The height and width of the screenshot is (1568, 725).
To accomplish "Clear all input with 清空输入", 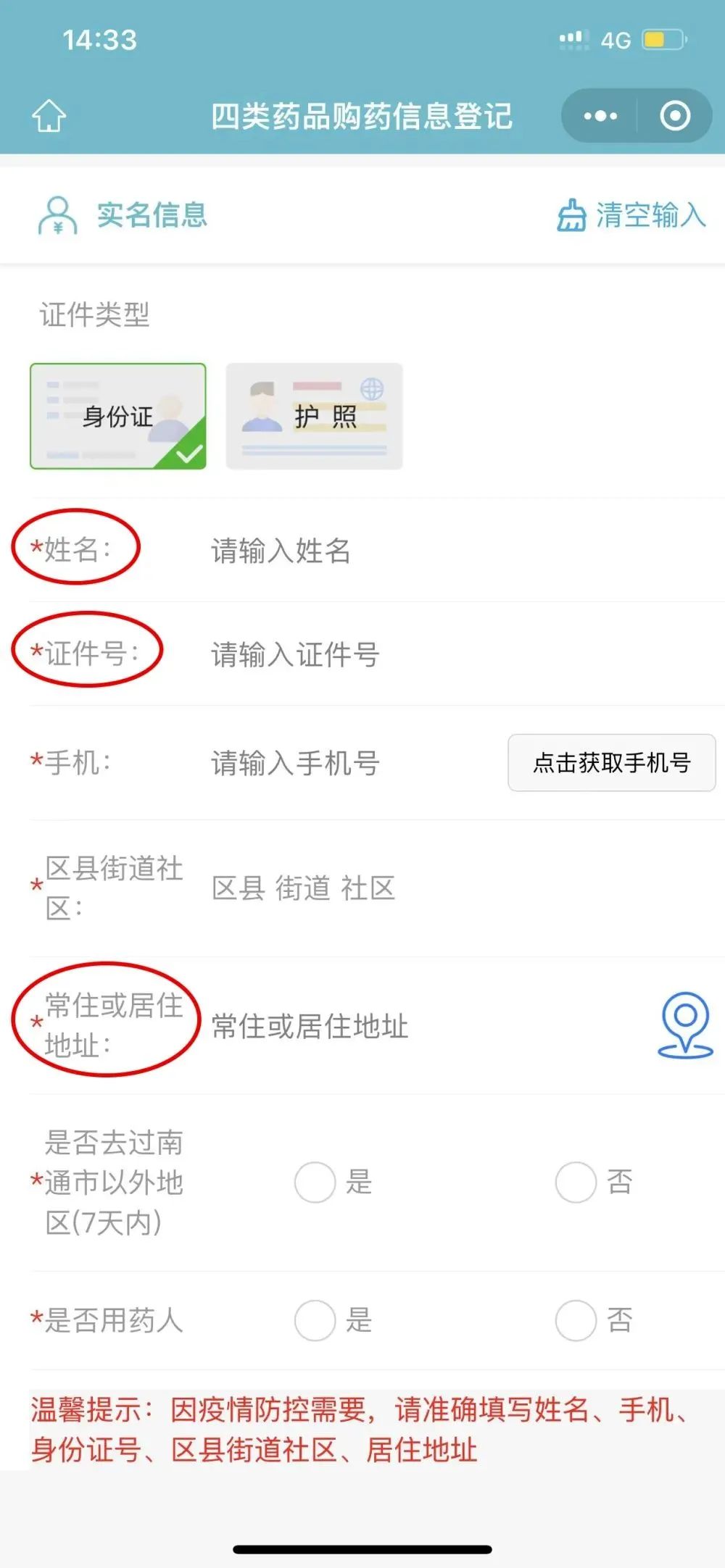I will click(631, 215).
